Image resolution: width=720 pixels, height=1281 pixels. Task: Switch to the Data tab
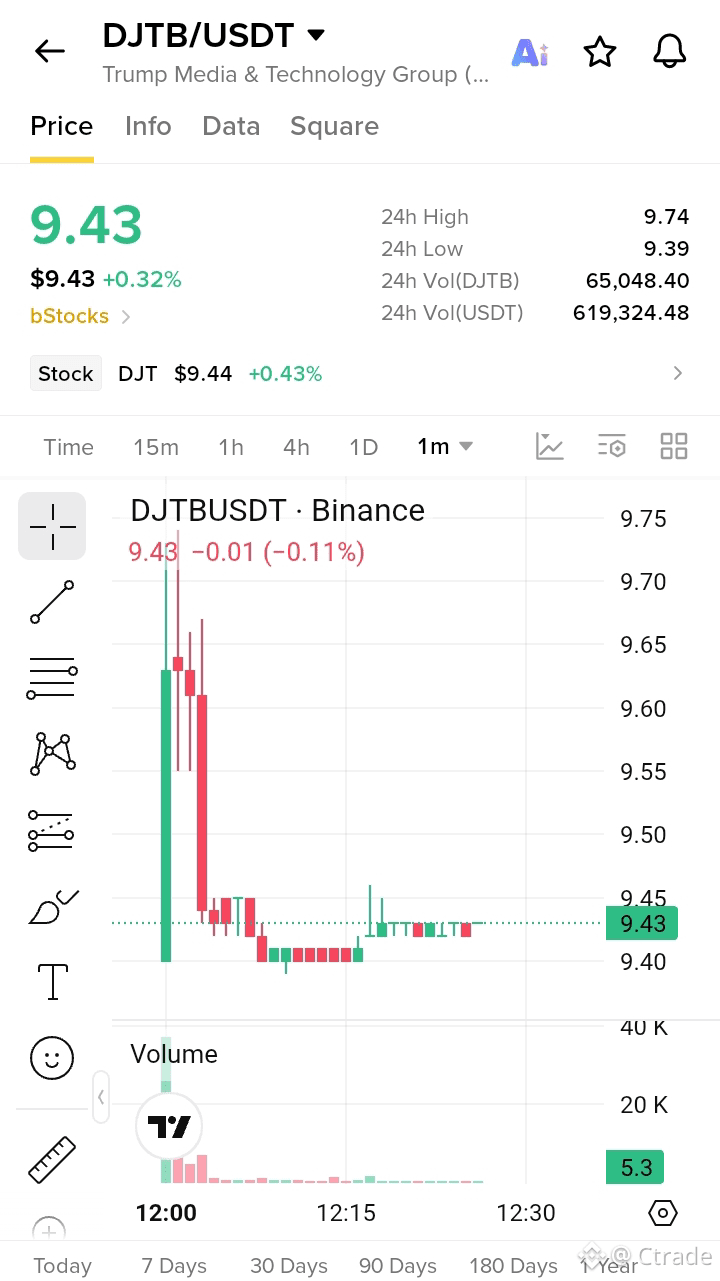pos(231,126)
